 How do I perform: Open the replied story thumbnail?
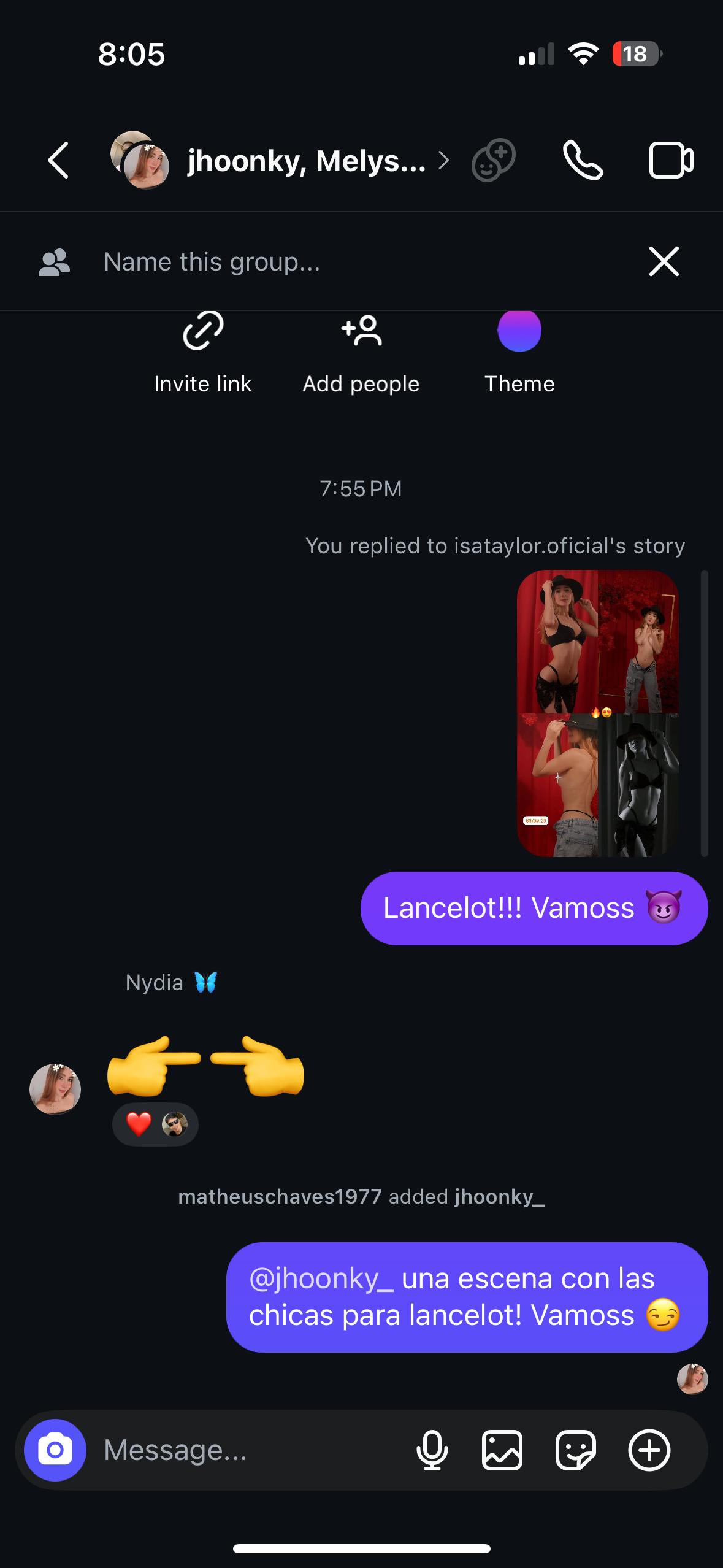(598, 713)
